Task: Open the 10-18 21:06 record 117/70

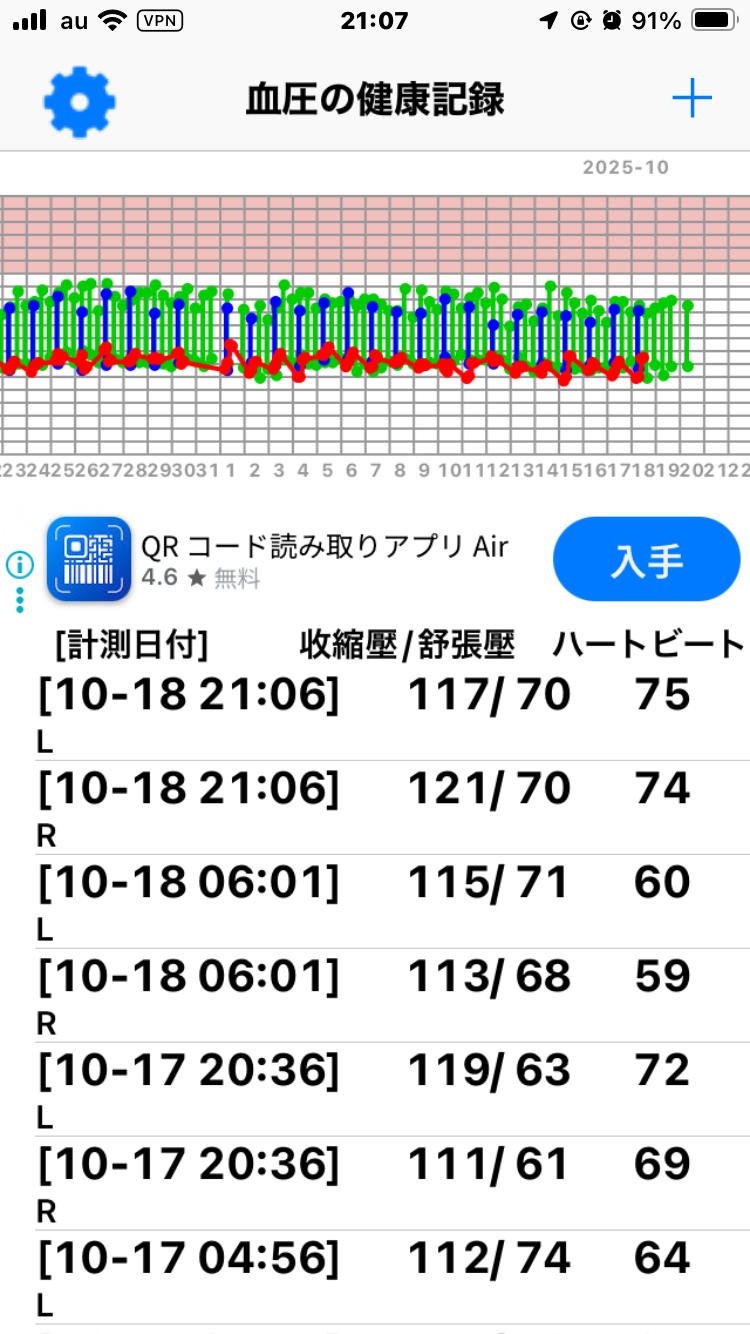Action: coord(375,712)
